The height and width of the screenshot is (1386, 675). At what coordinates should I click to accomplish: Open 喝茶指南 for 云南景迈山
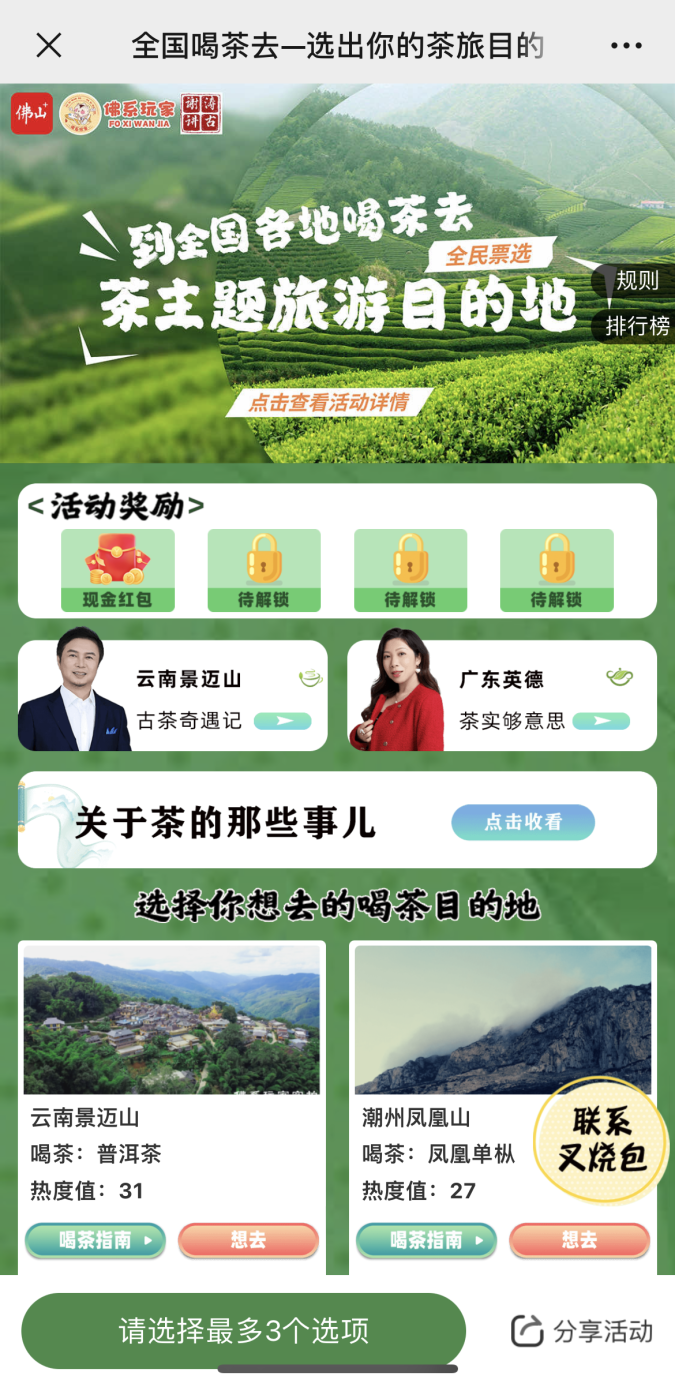[95, 1241]
